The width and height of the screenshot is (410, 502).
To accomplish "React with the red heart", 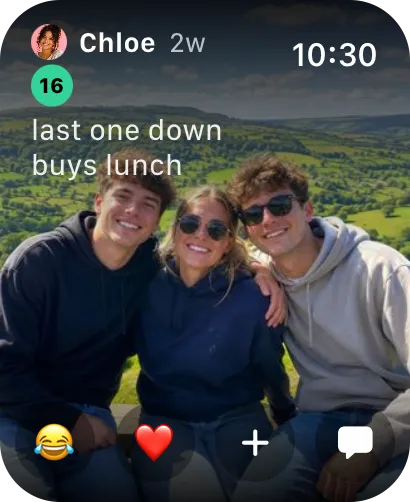I will click(x=154, y=442).
